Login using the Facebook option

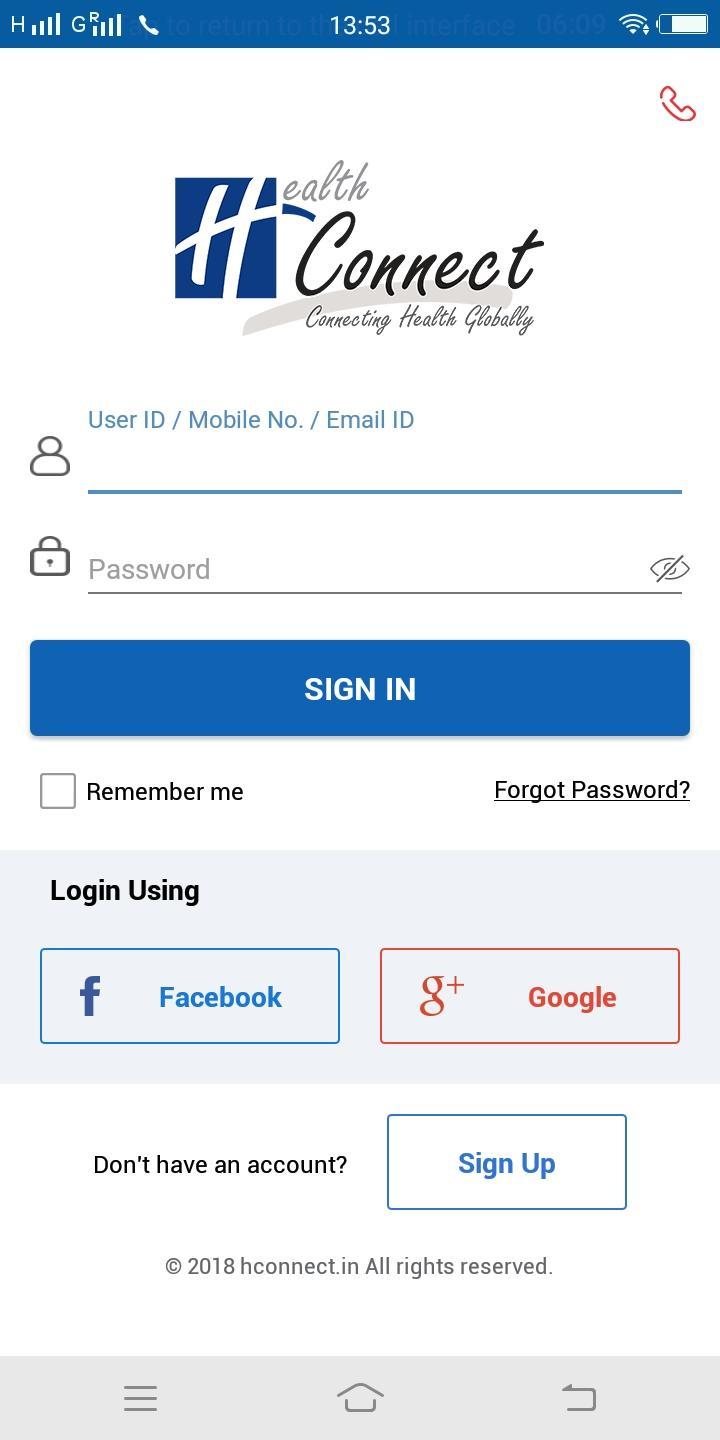pos(190,995)
